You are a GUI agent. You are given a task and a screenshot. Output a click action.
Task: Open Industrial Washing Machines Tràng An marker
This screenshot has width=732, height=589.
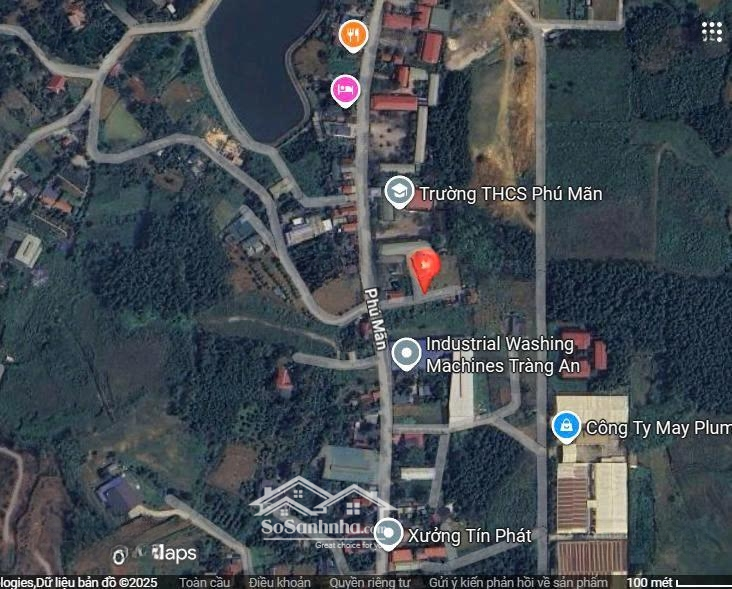pos(406,354)
